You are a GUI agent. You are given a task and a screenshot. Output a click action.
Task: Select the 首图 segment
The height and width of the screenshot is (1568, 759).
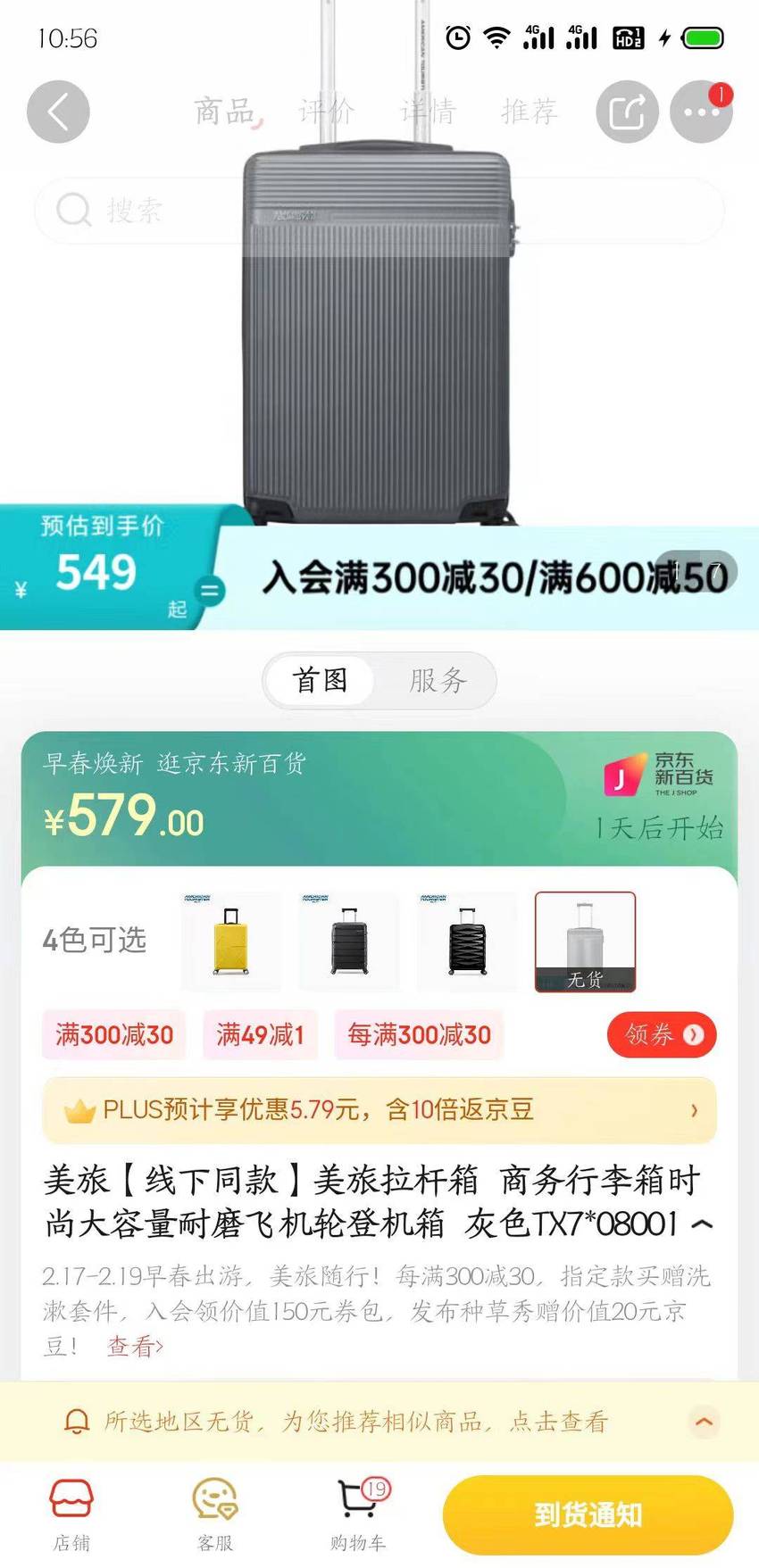(x=320, y=681)
